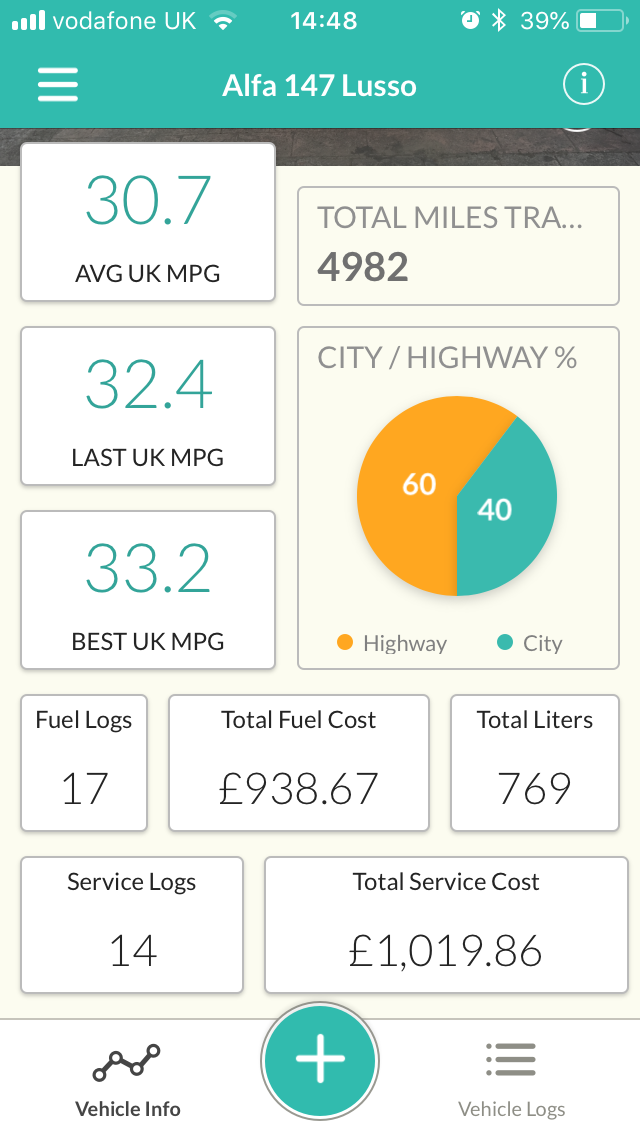This screenshot has width=640, height=1136.
Task: Open the vehicle info icon
Action: coord(583,85)
